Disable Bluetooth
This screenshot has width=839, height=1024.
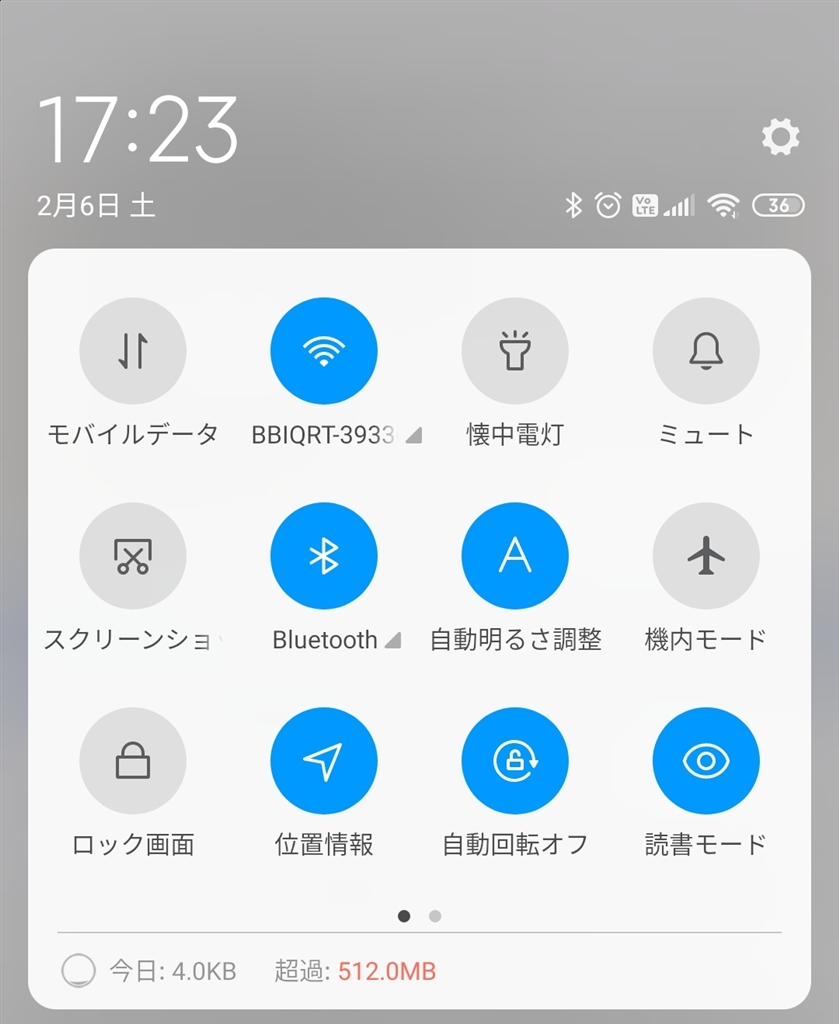[324, 556]
